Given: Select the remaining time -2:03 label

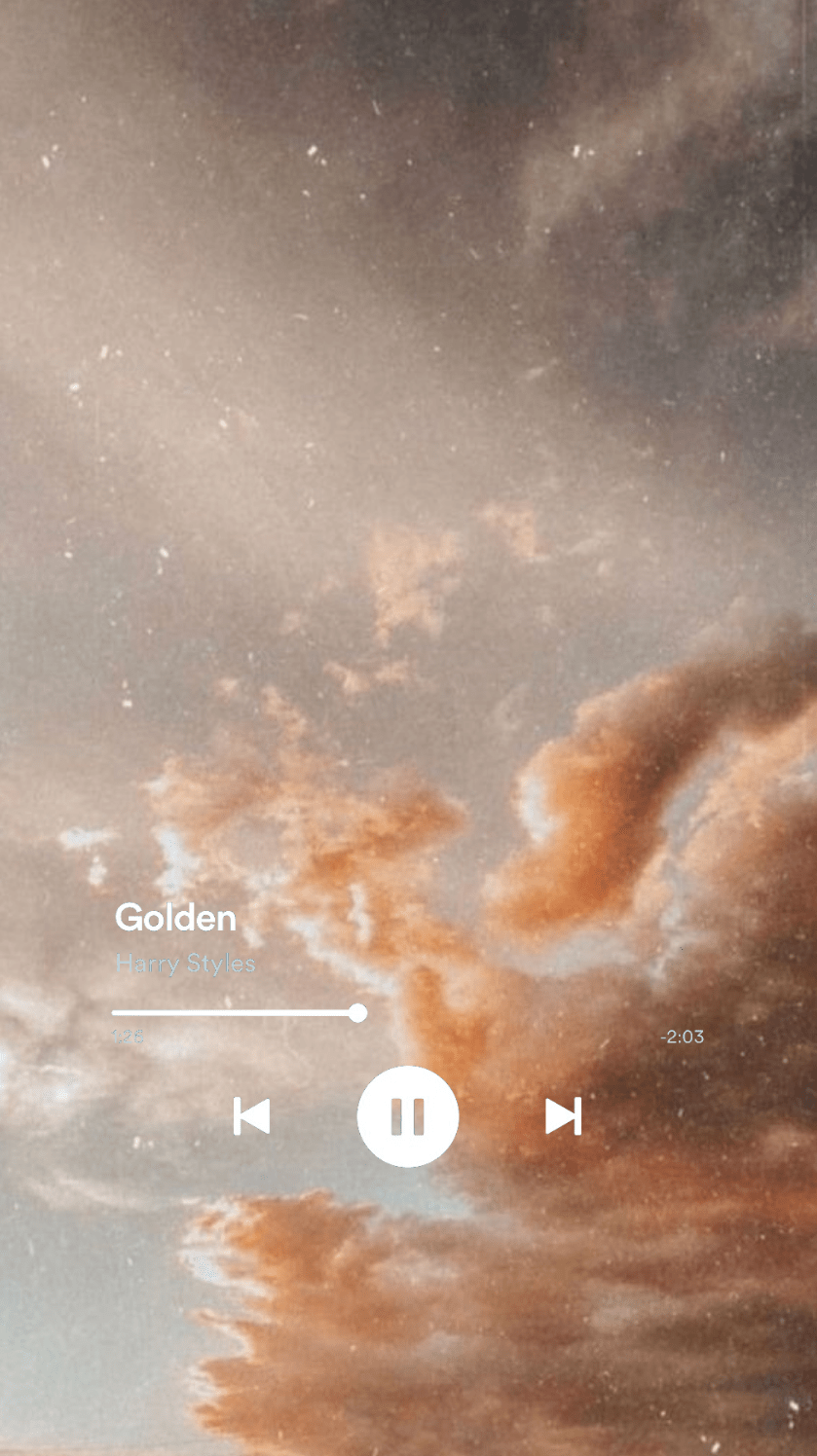Looking at the screenshot, I should pos(682,1037).
